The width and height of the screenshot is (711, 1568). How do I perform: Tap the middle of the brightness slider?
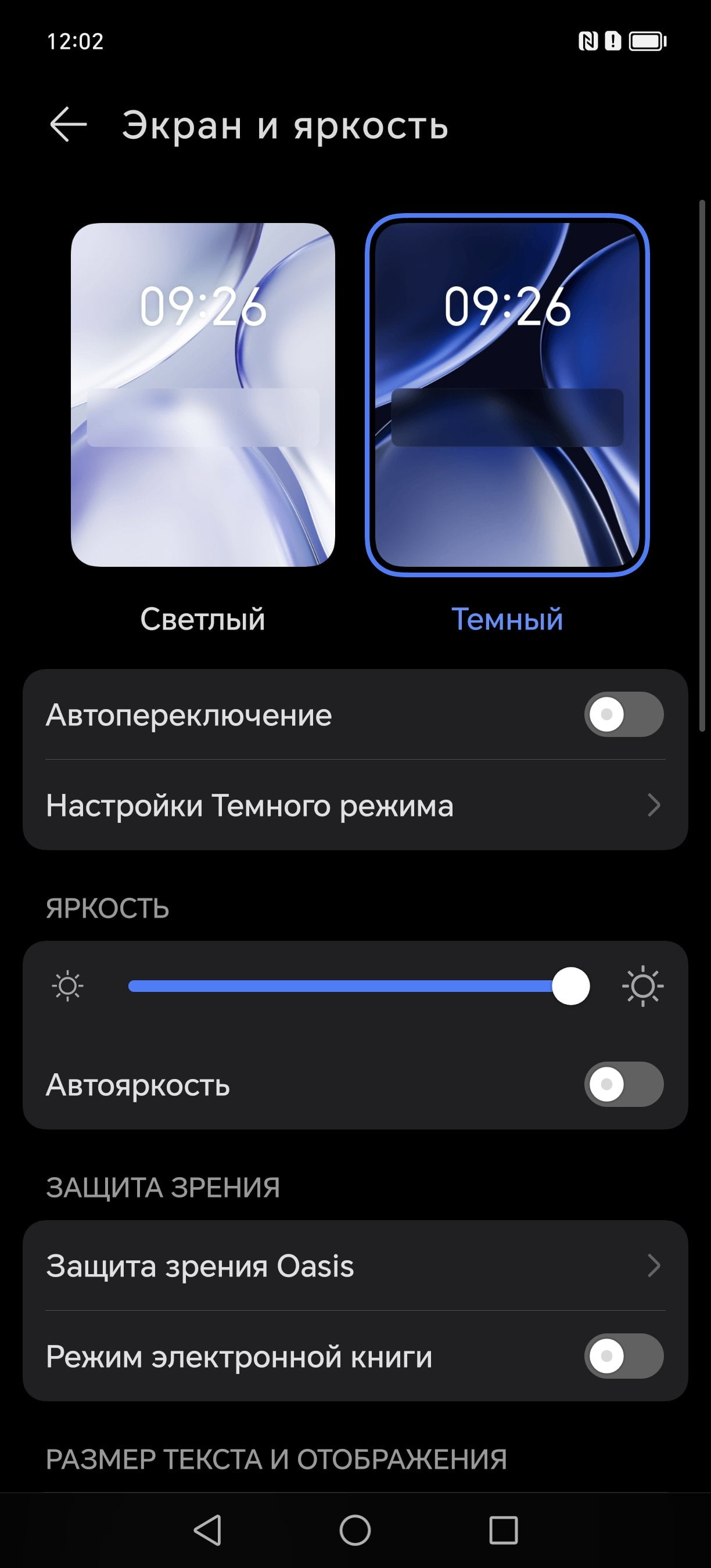coord(358,986)
